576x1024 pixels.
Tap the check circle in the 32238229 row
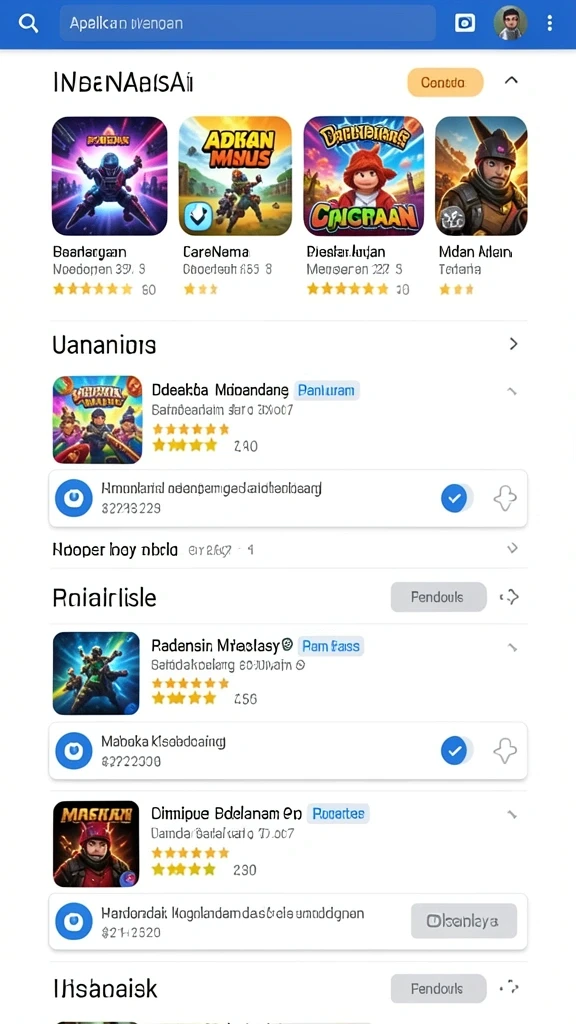point(455,499)
